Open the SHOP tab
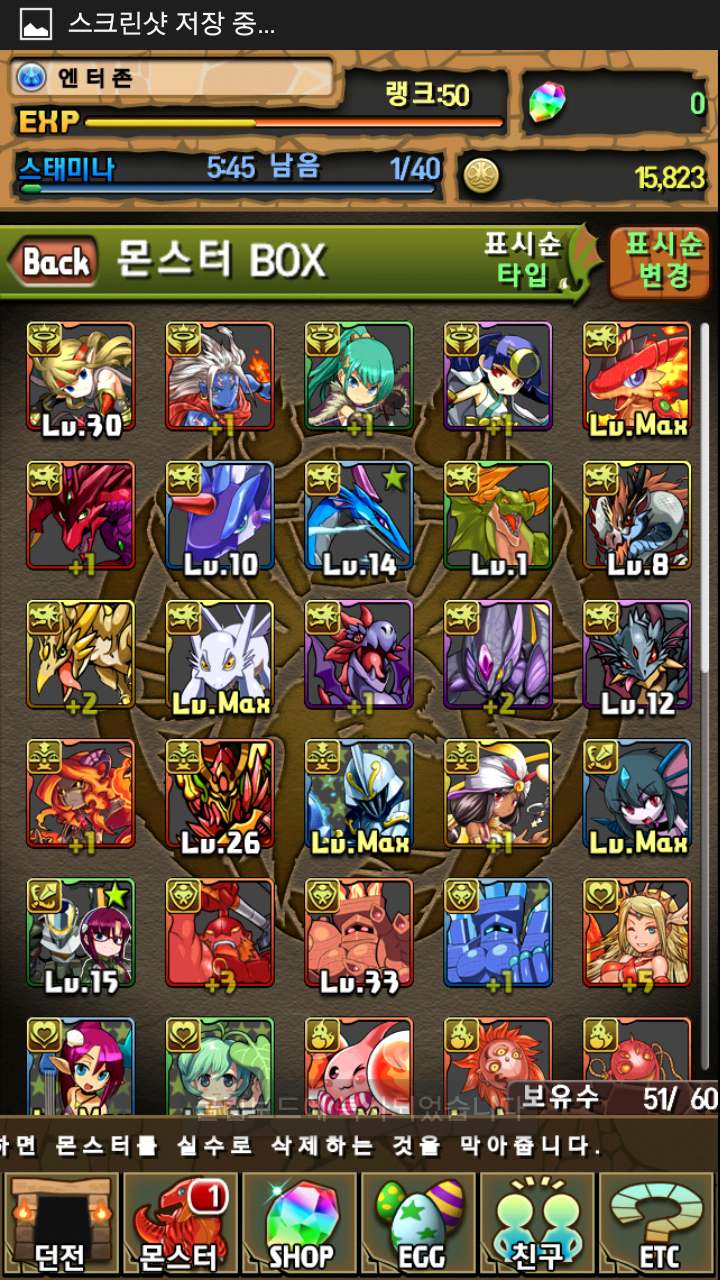The width and height of the screenshot is (720, 1280). (300, 1224)
